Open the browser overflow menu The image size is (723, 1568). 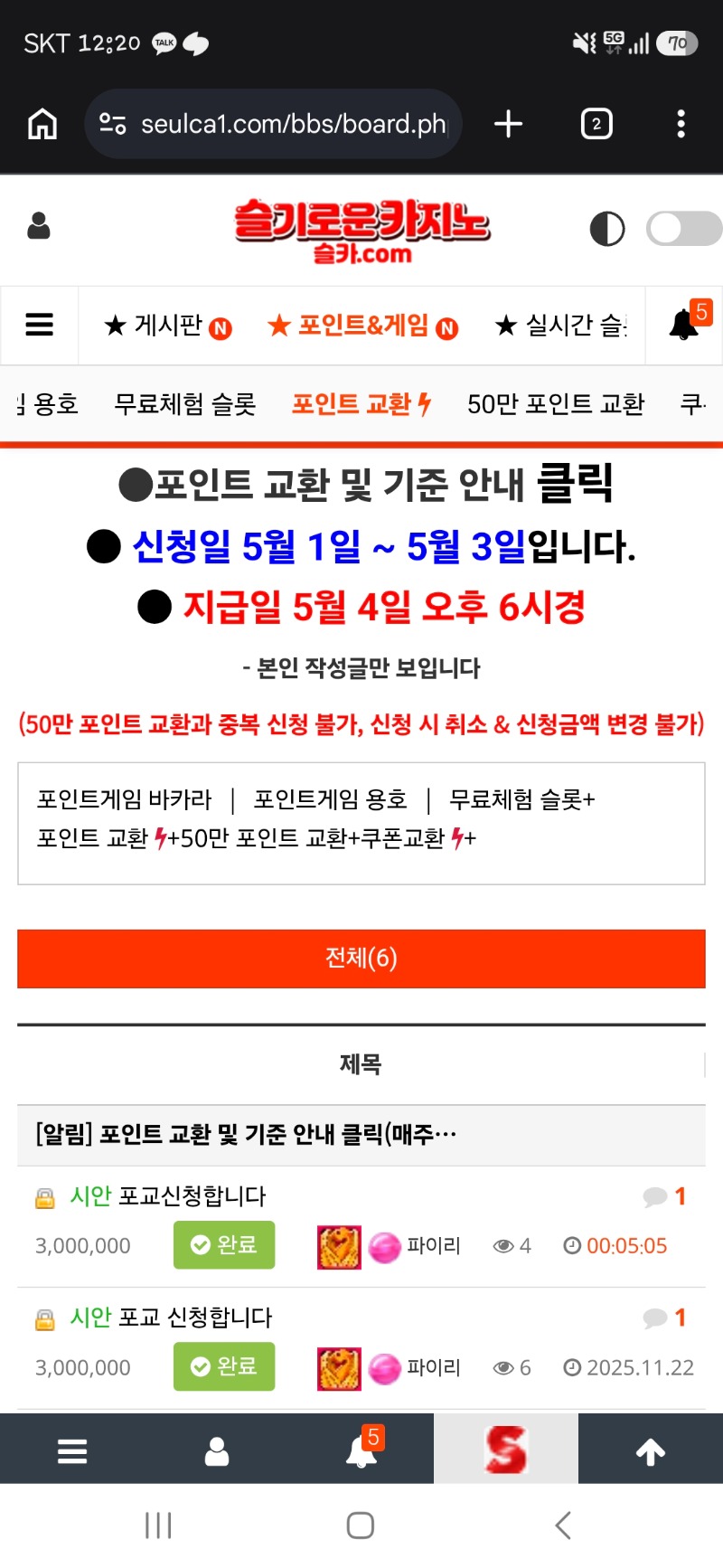pos(681,124)
